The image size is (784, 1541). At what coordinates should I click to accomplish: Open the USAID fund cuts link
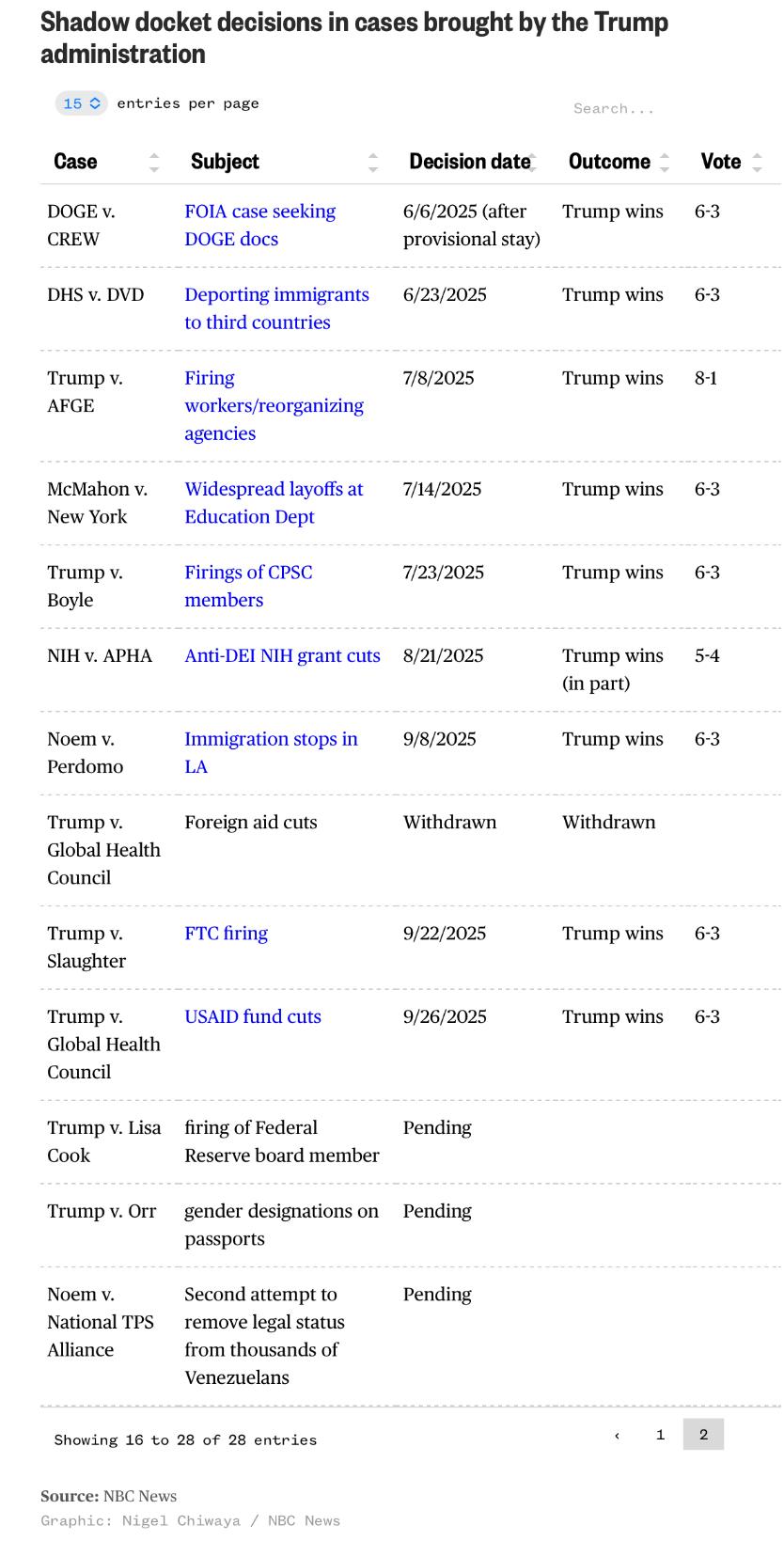pos(252,1017)
